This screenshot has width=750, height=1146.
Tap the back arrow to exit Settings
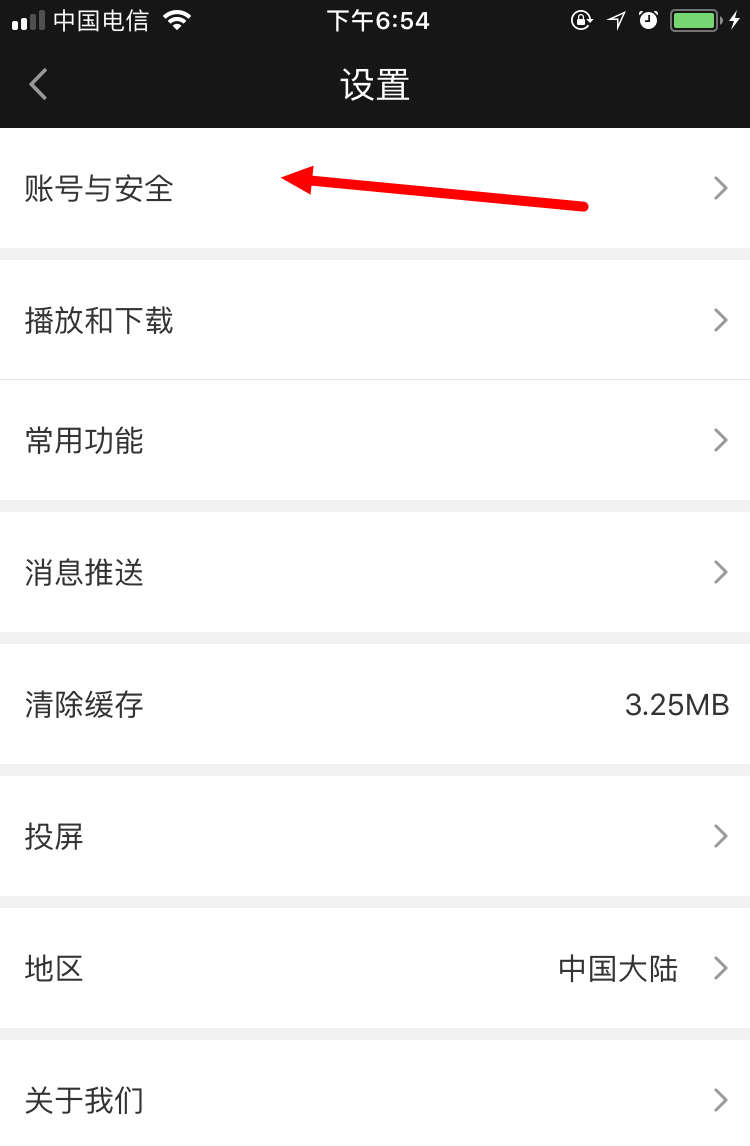pyautogui.click(x=38, y=85)
